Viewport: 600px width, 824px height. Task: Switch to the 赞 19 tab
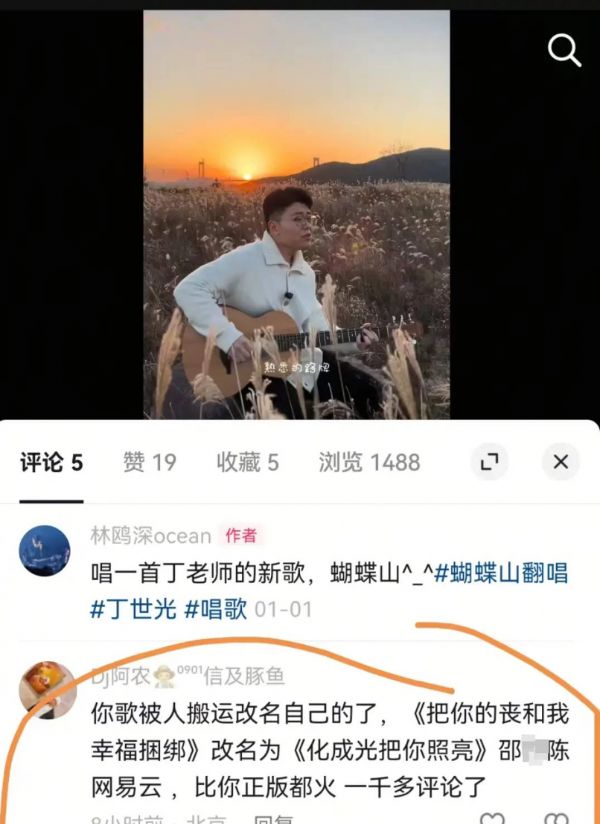[149, 462]
